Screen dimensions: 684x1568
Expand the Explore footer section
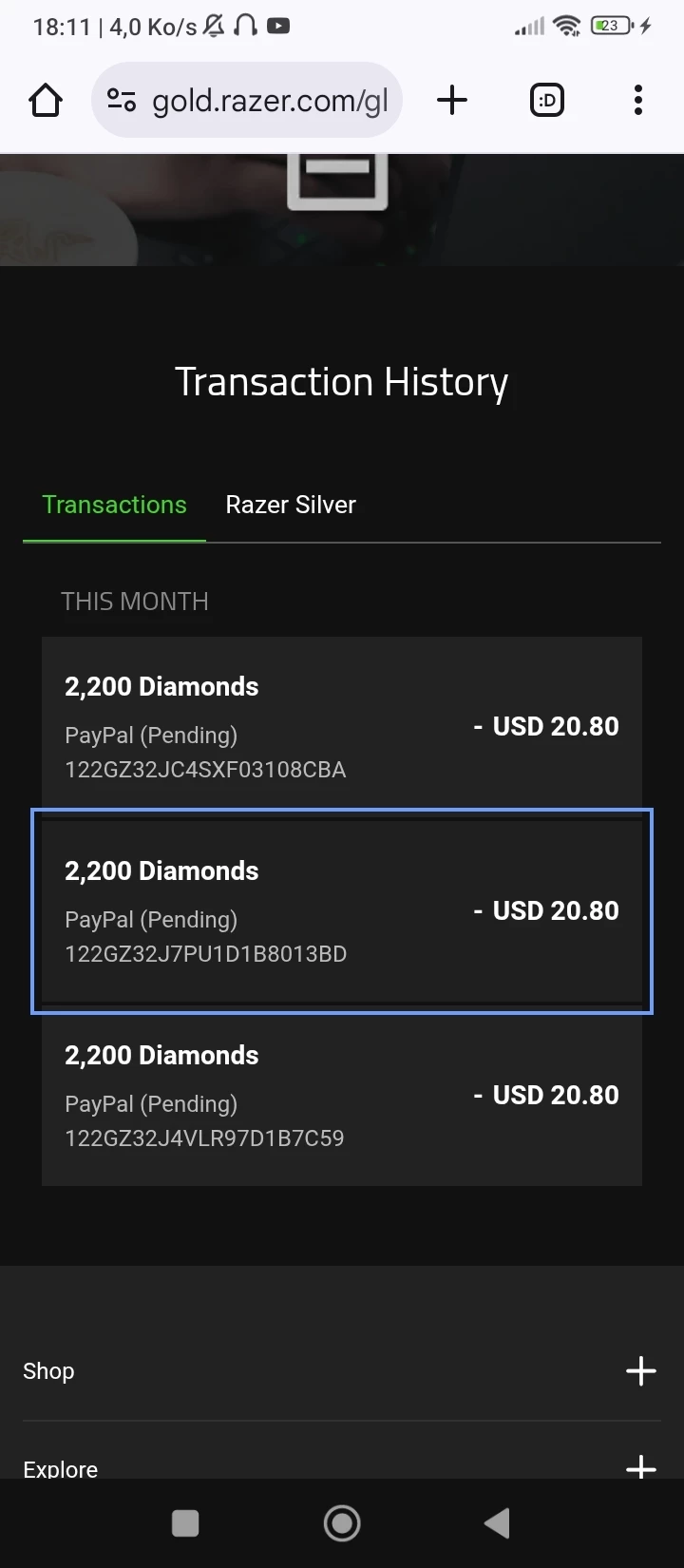pyautogui.click(x=640, y=1466)
